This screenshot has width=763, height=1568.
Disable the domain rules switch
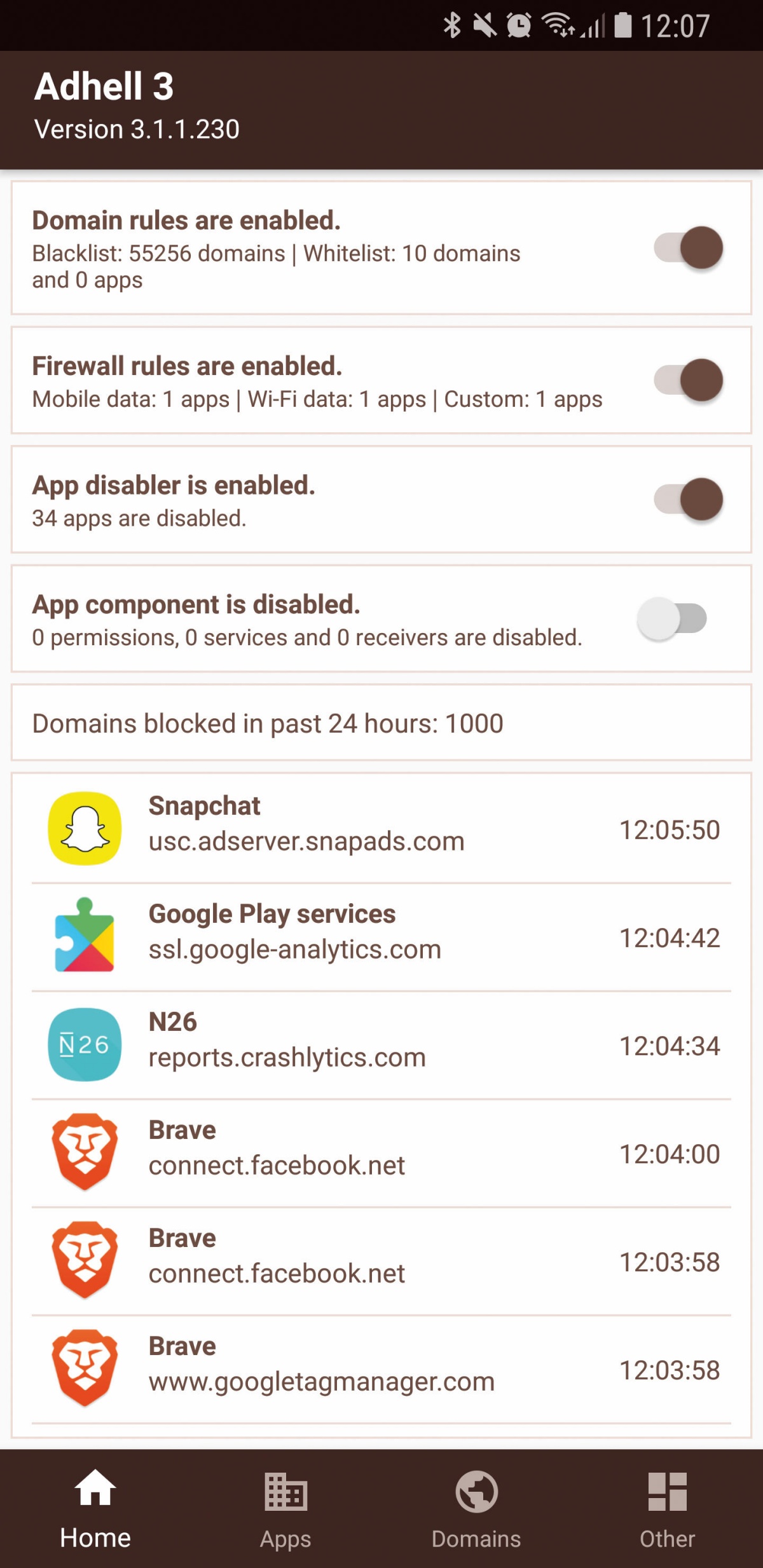pos(689,248)
